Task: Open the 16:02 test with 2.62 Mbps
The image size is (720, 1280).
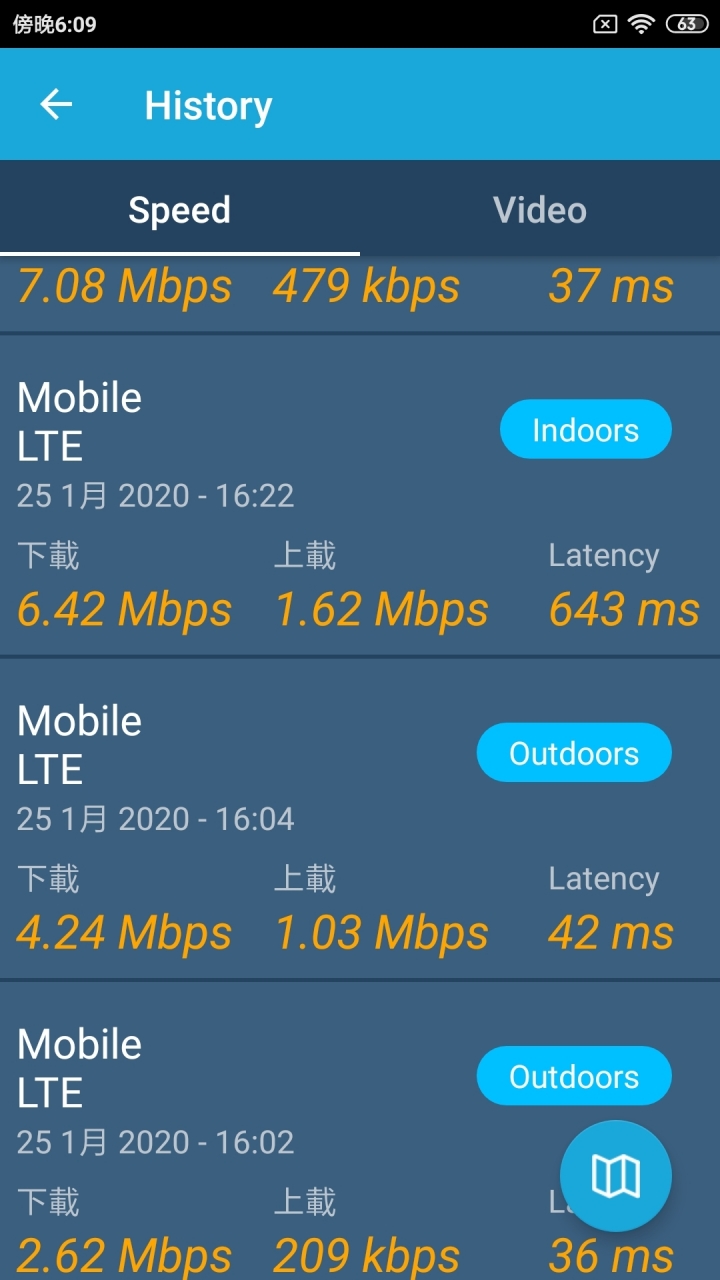Action: [360, 1131]
